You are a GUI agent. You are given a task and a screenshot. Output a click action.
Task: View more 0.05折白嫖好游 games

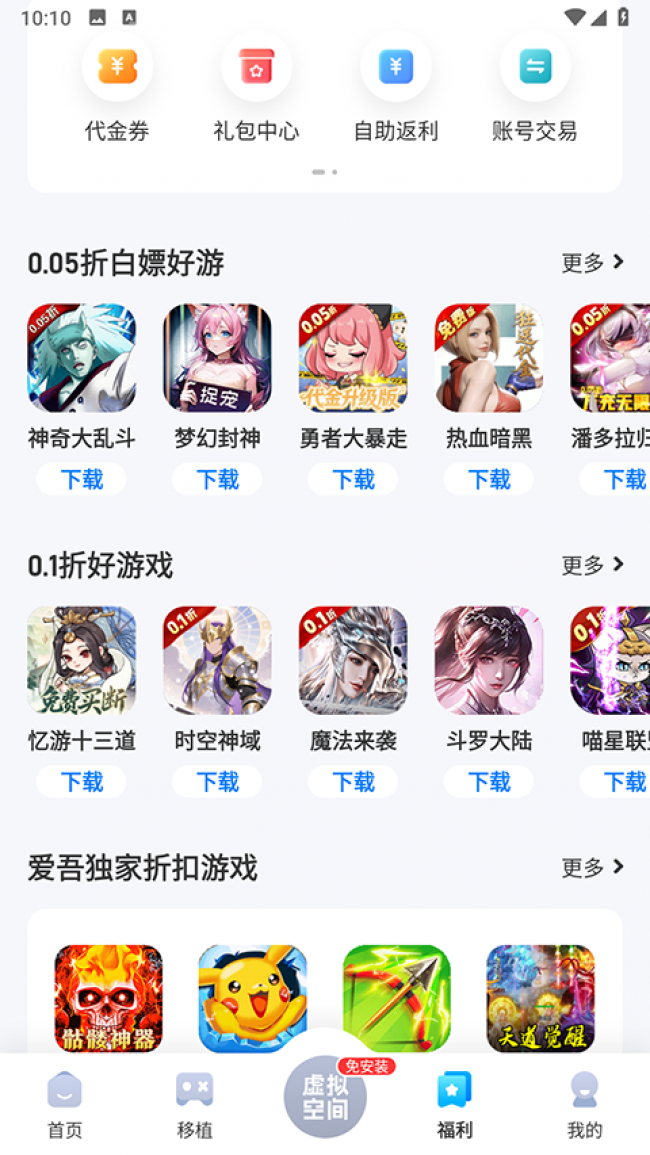coord(592,262)
